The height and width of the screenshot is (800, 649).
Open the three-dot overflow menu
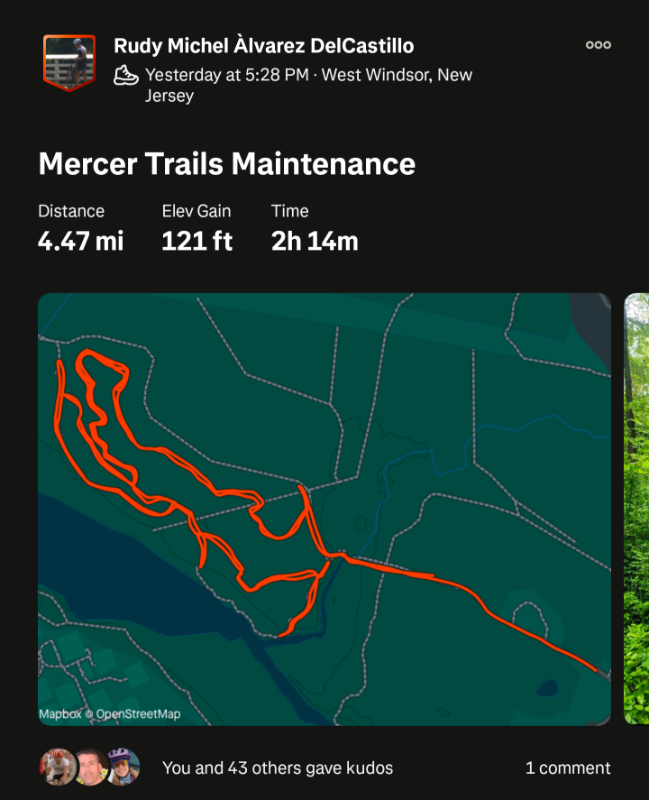598,45
